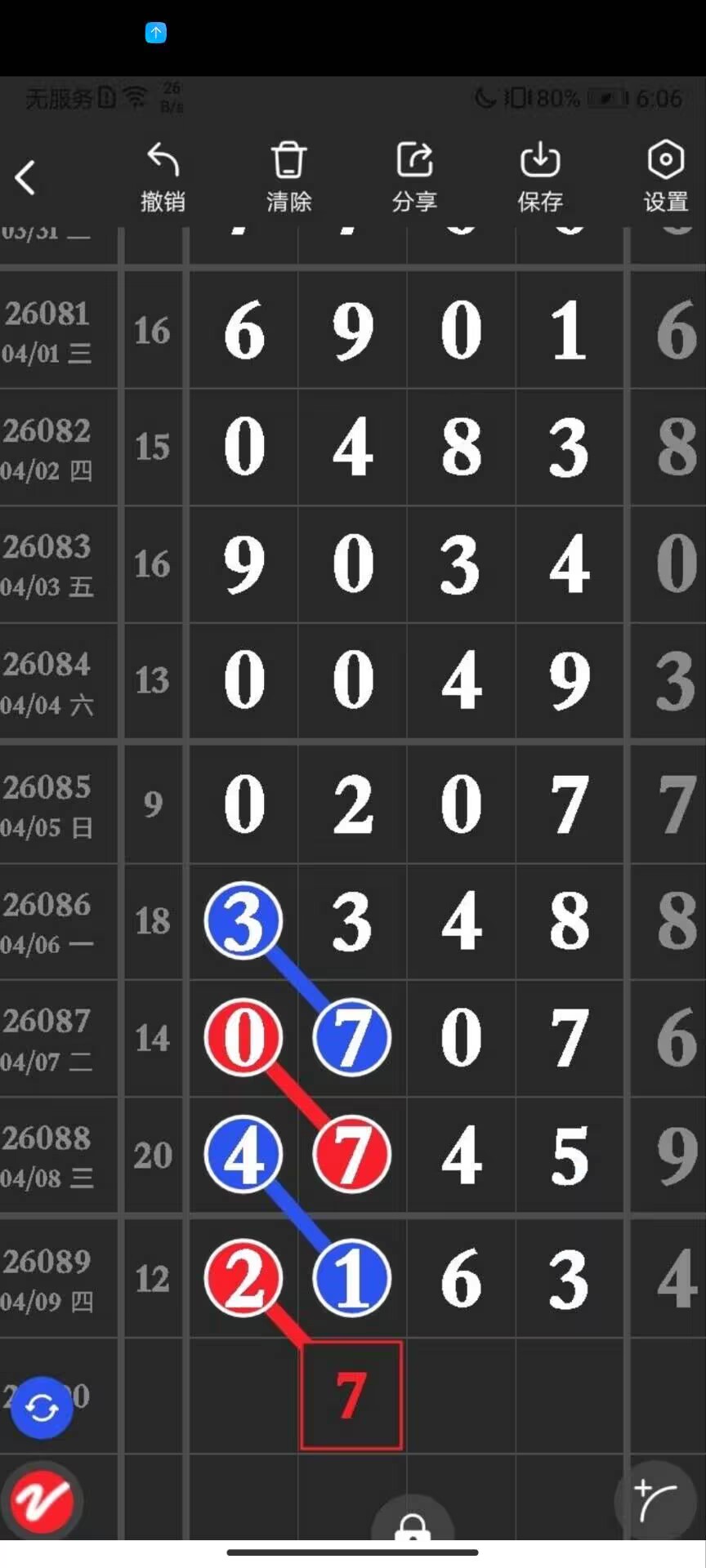The image size is (706, 1568).
Task: Open 设置 settings
Action: tap(665, 177)
